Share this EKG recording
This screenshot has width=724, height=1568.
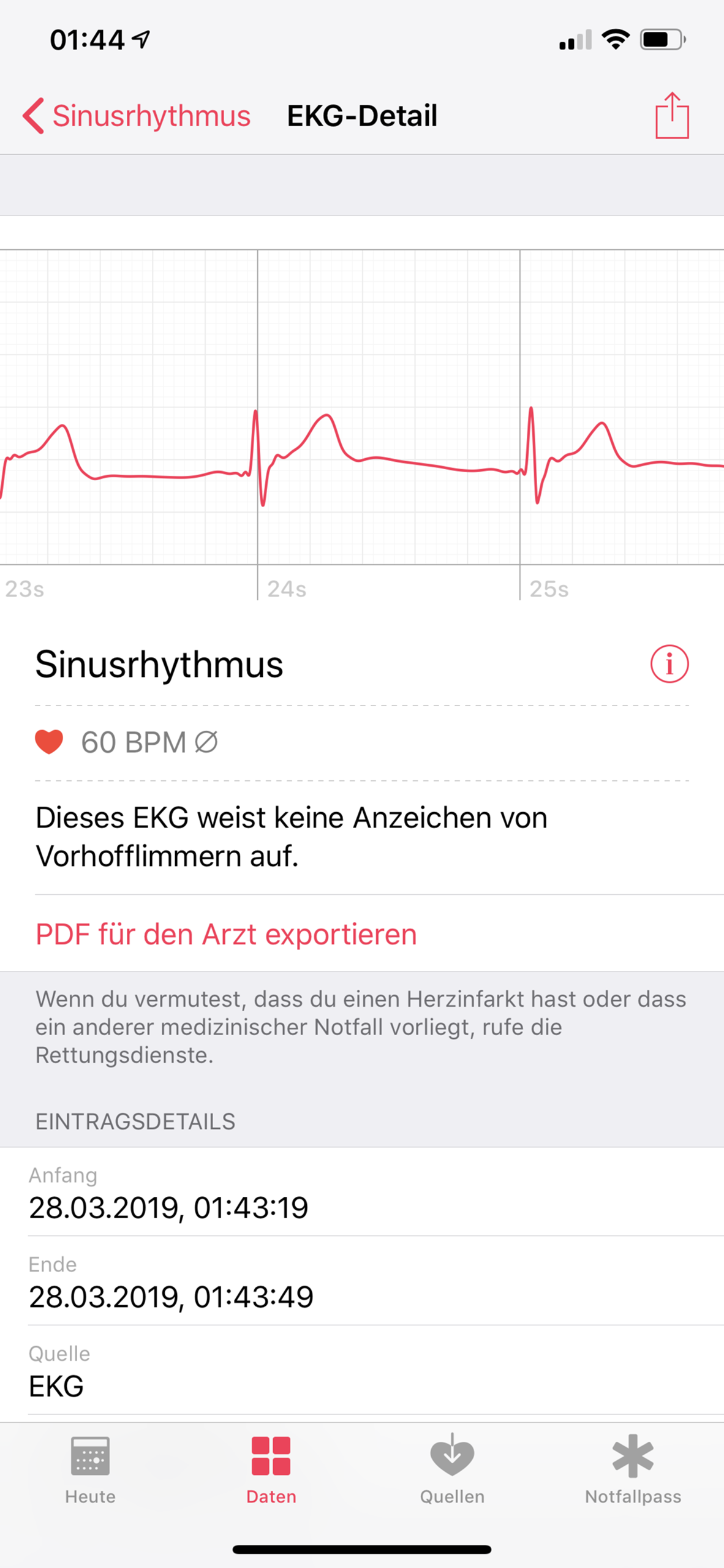pyautogui.click(x=672, y=116)
